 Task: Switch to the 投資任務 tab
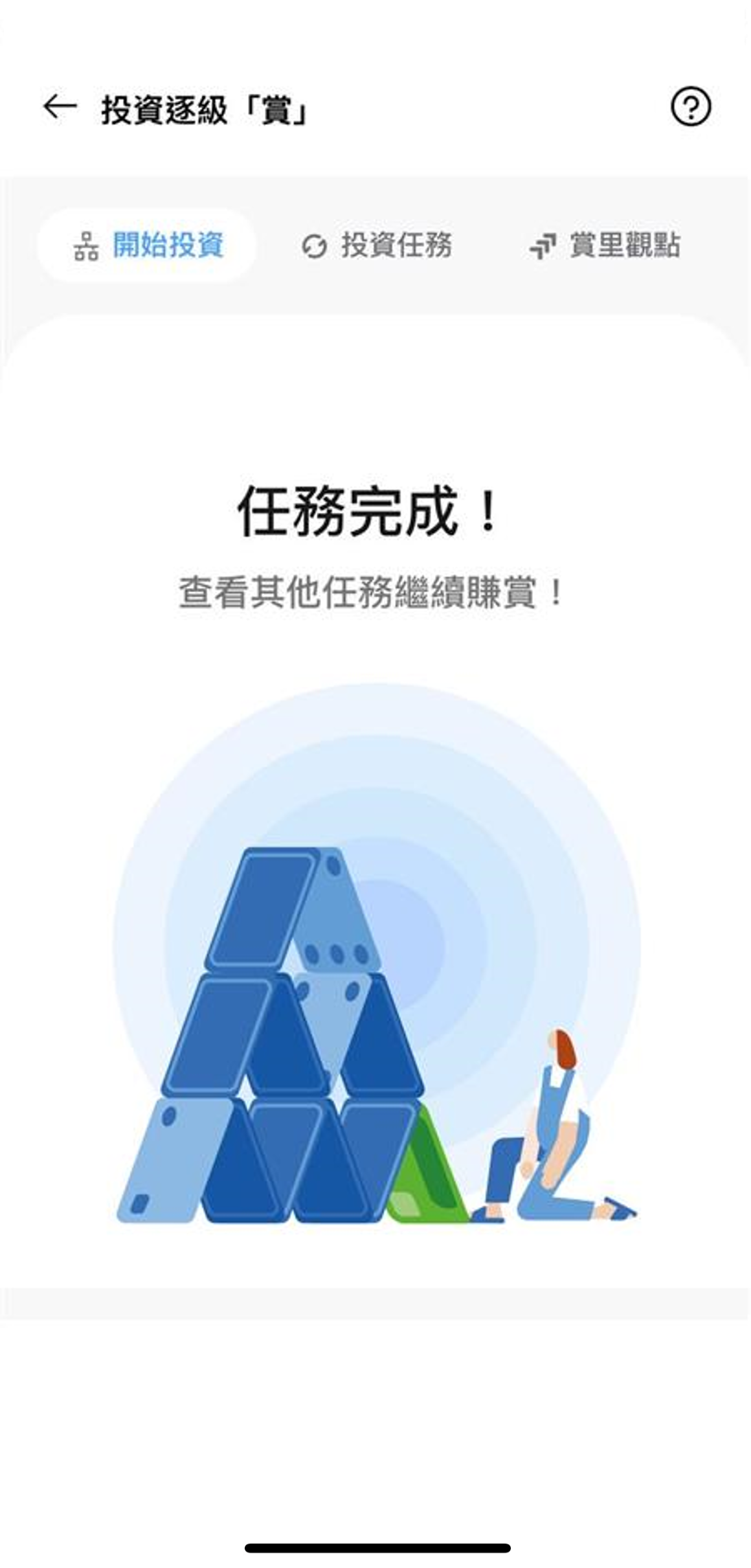(x=377, y=246)
